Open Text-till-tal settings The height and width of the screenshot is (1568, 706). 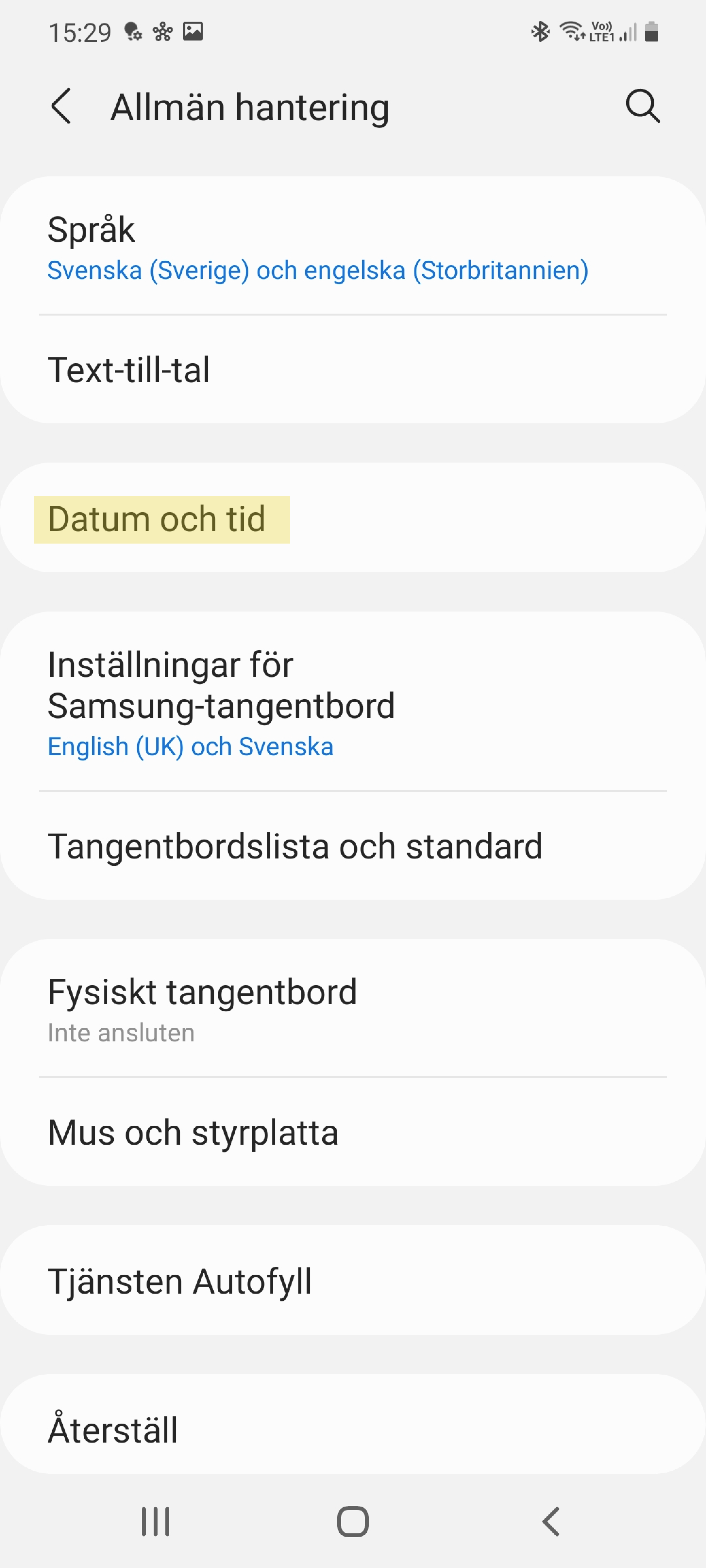point(353,369)
